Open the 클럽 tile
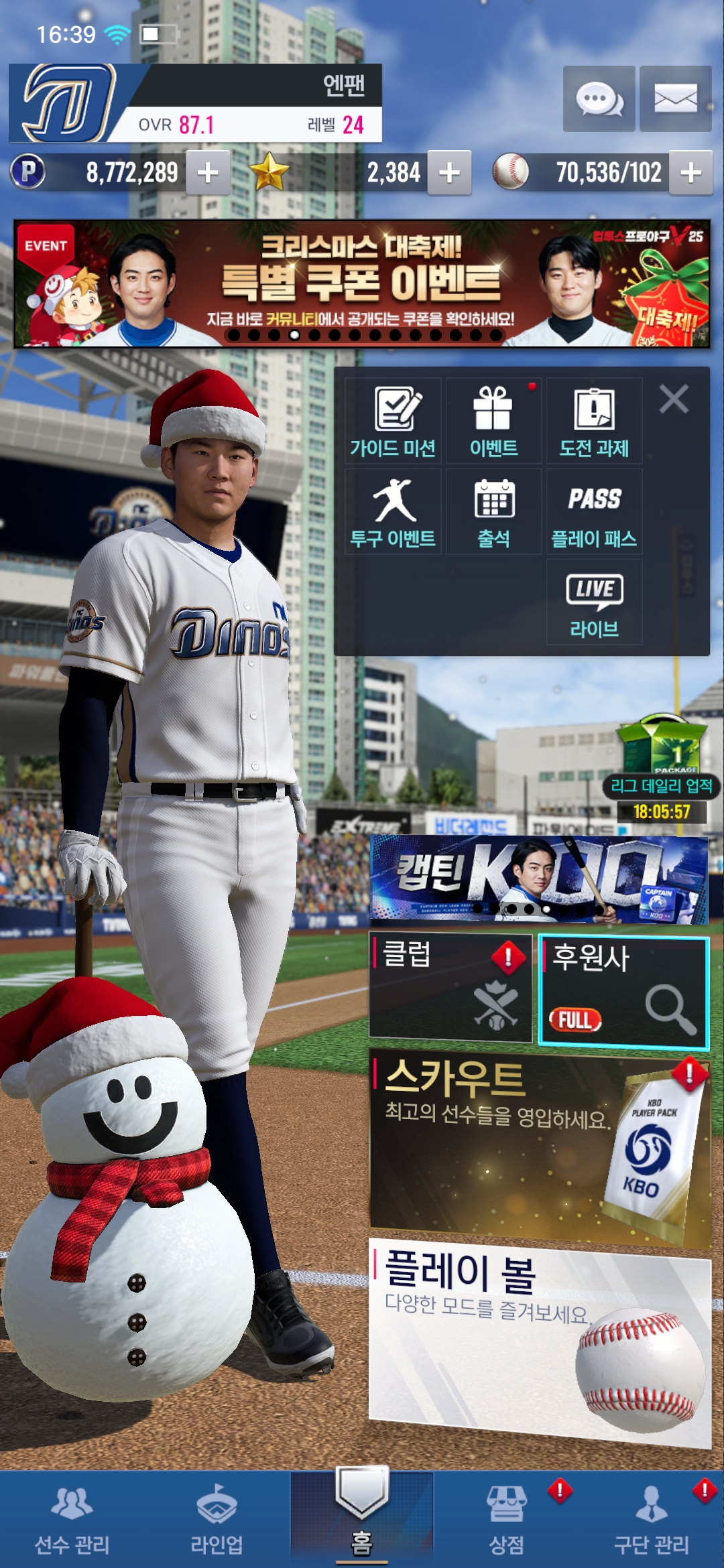Viewport: 724px width, 1568px height. tap(450, 987)
